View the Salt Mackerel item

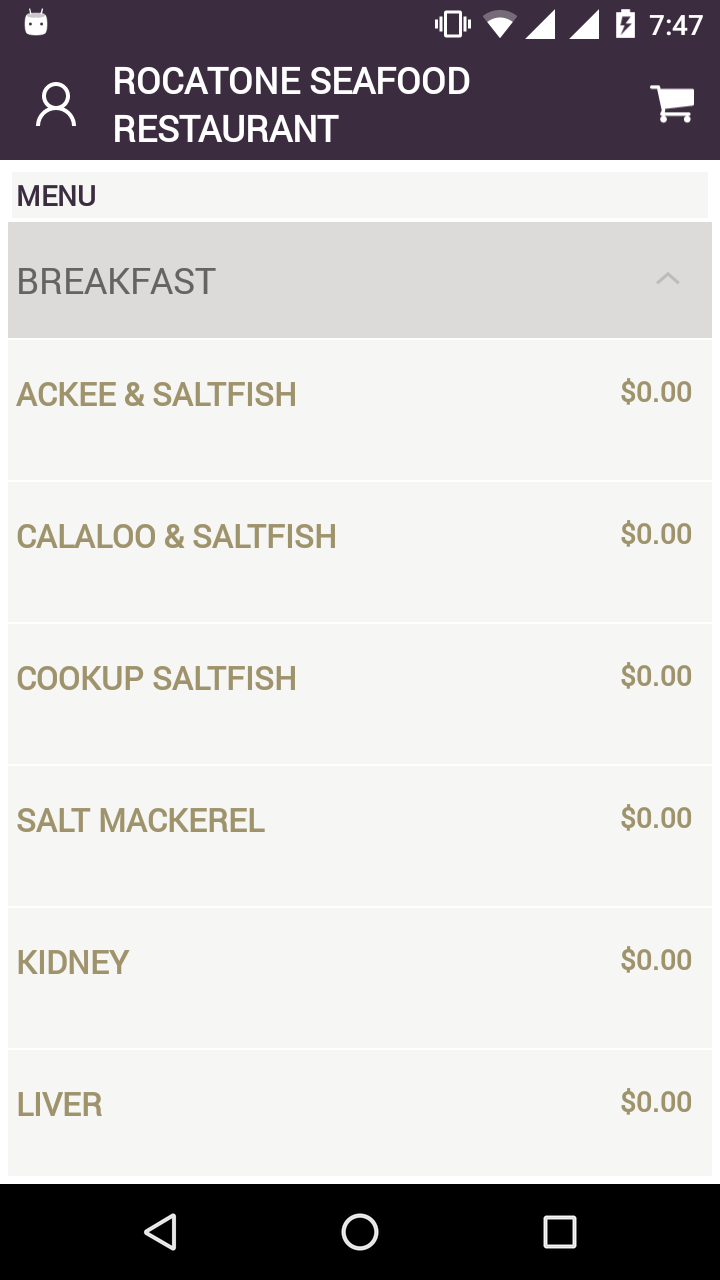[x=360, y=836]
